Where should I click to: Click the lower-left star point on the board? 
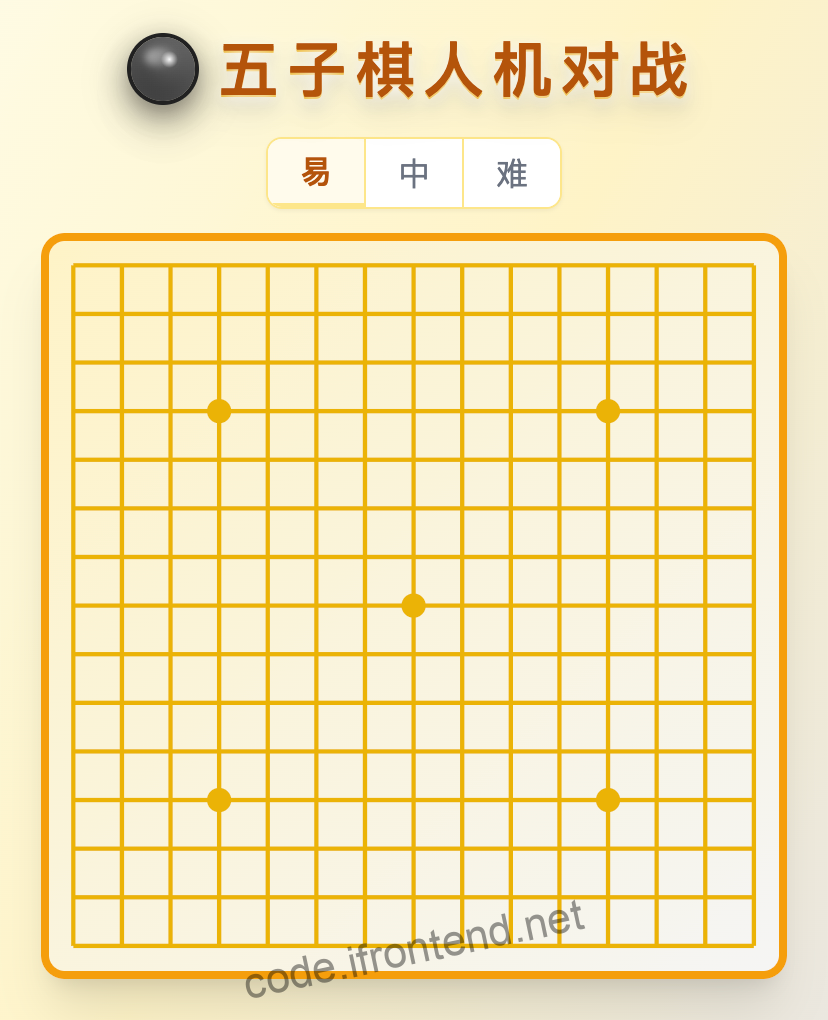[x=218, y=799]
